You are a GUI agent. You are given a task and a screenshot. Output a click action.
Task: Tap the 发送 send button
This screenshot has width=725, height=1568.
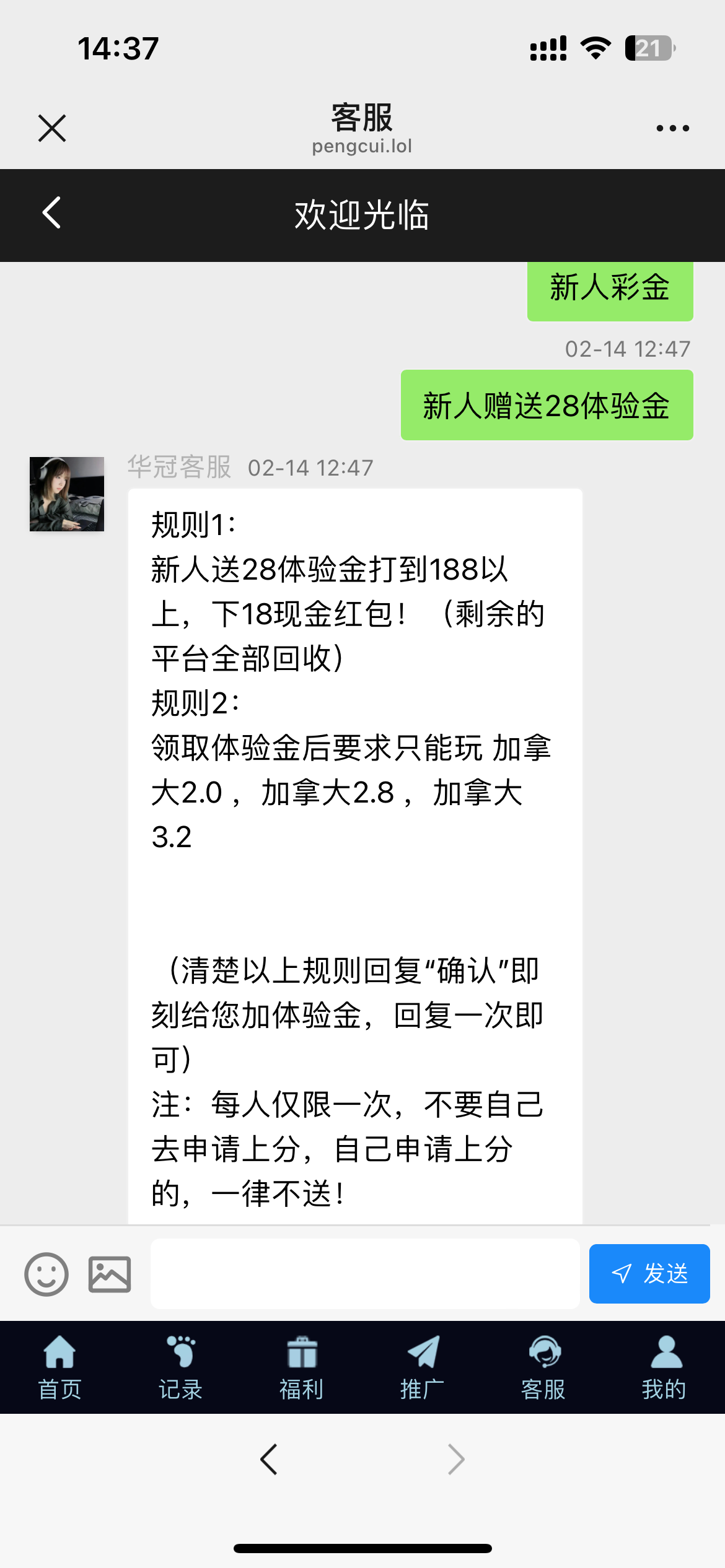pyautogui.click(x=649, y=1274)
